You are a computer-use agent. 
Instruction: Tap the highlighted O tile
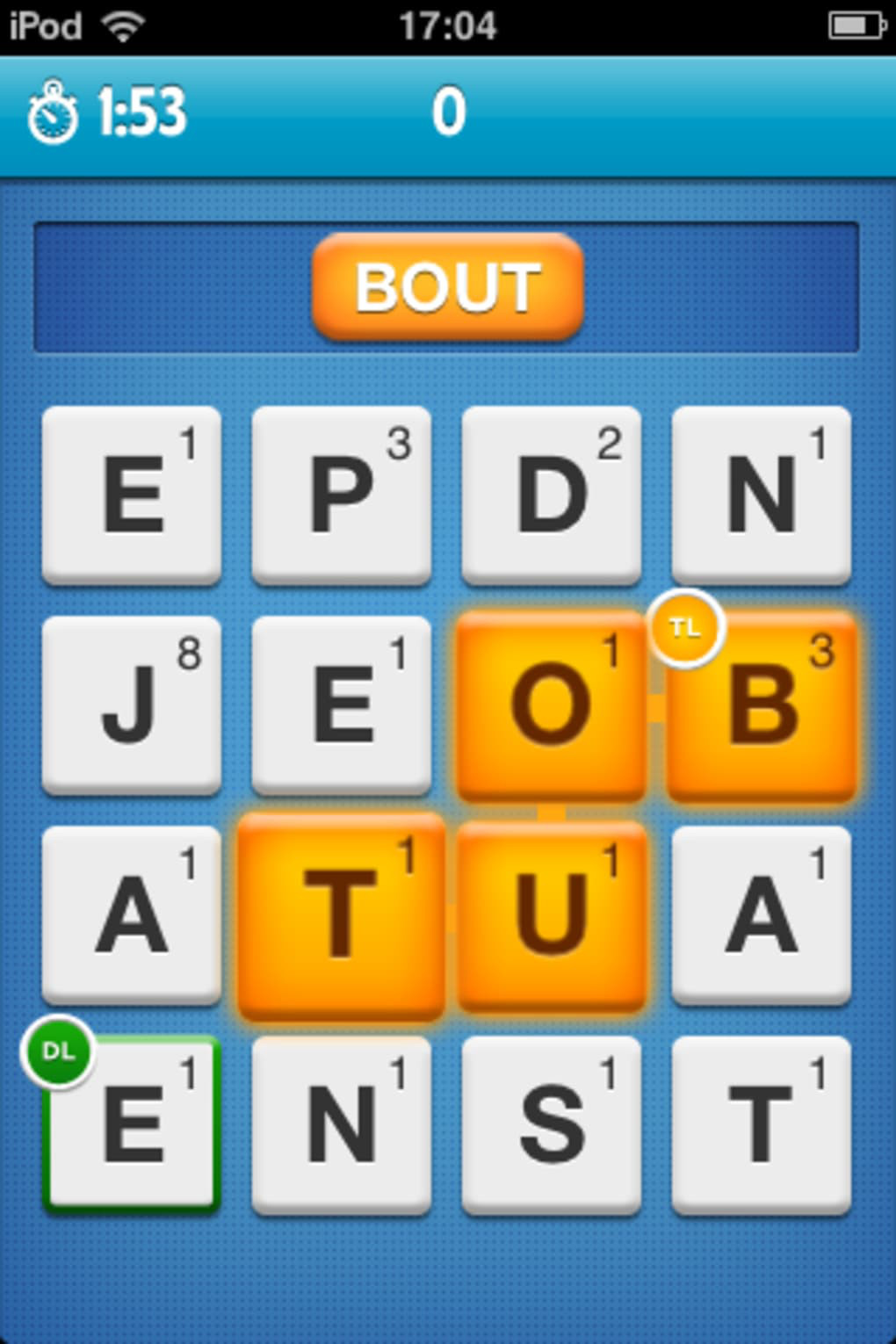pos(551,705)
